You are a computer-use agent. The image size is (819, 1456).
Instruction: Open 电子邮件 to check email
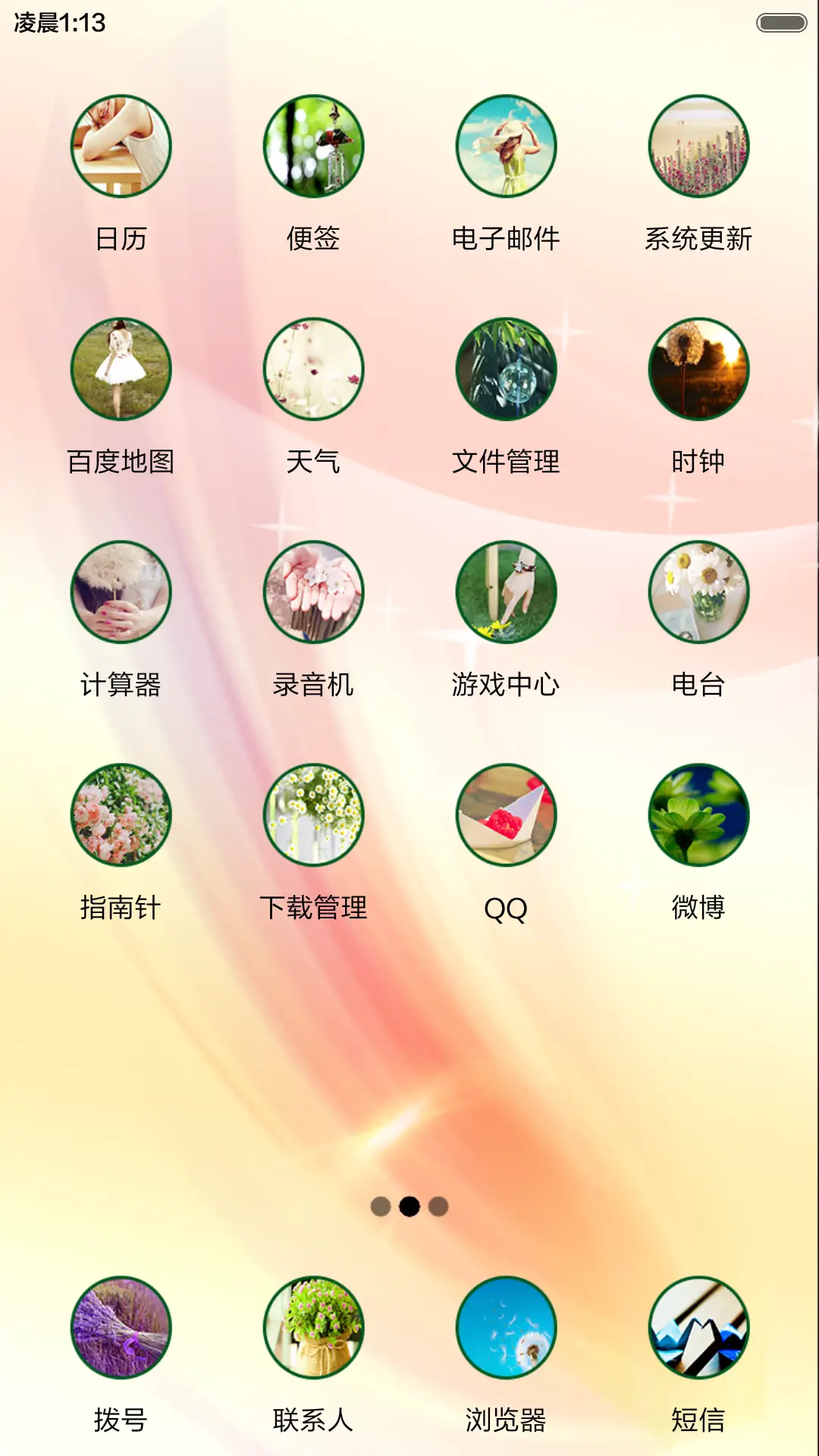click(507, 146)
